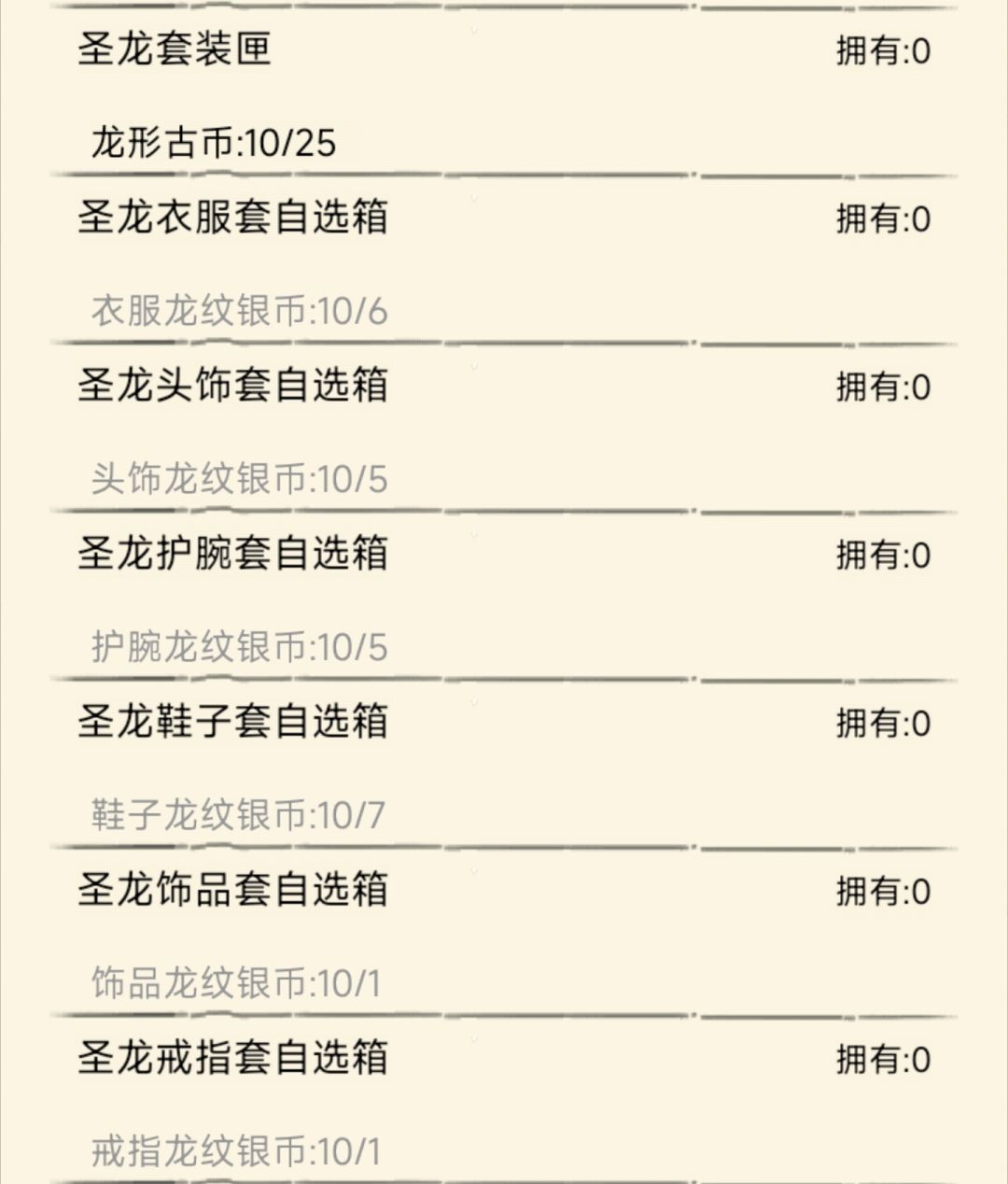Click 拥有:0 beside 圣龙头饰套自选箱
Viewport: 1008px width, 1184px height.
tap(882, 386)
